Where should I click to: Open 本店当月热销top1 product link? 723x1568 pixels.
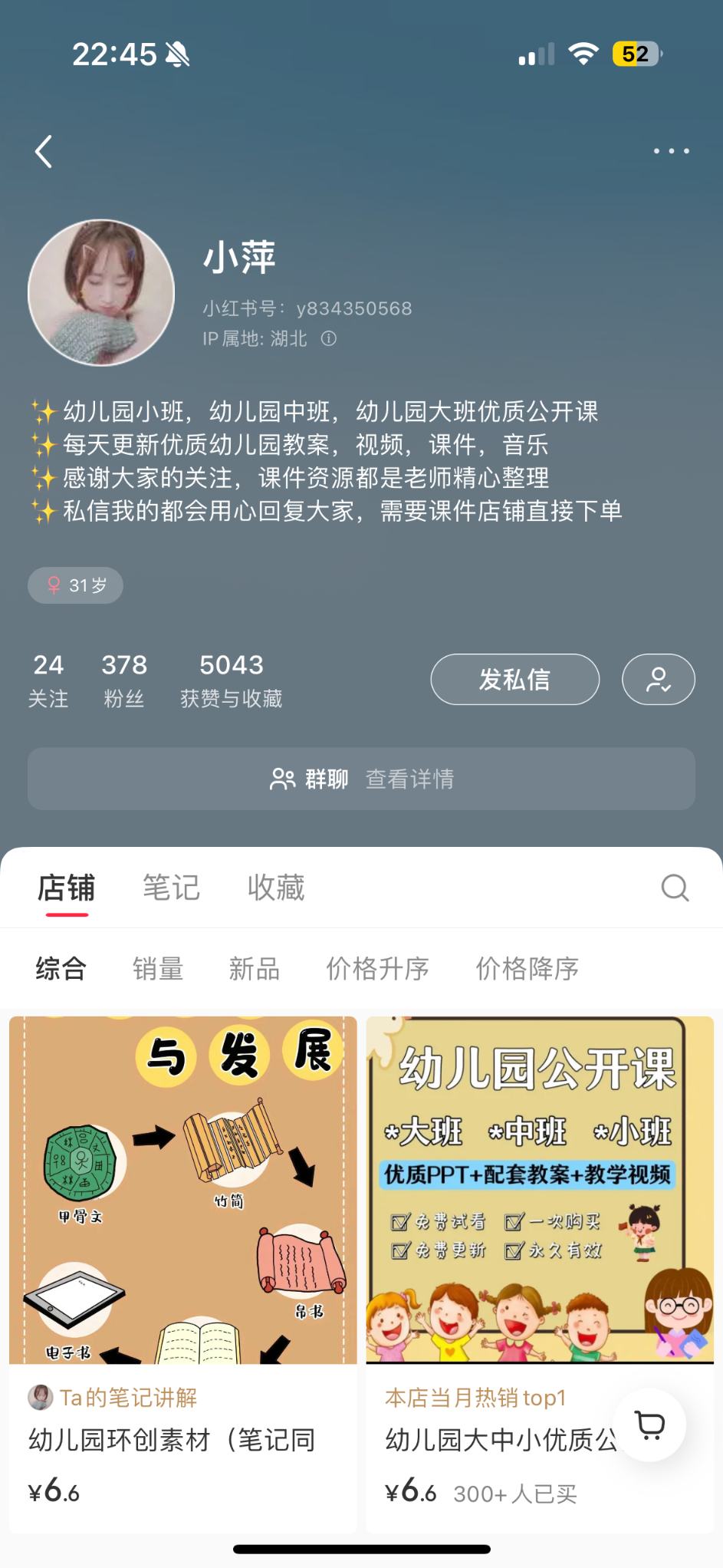tap(475, 1398)
